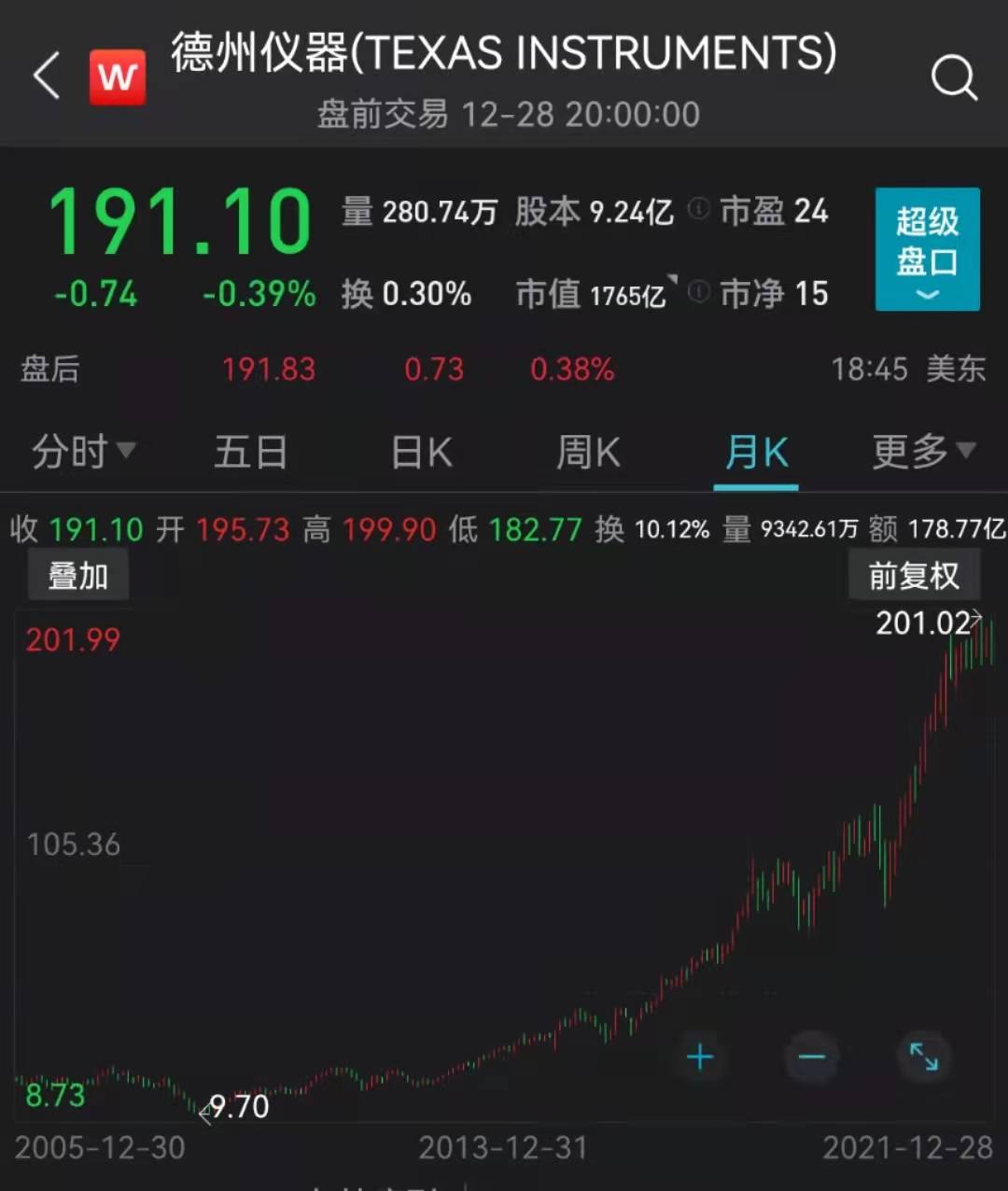The image size is (1008, 1191).
Task: Open the 分时 dropdown tab
Action: pos(83,453)
